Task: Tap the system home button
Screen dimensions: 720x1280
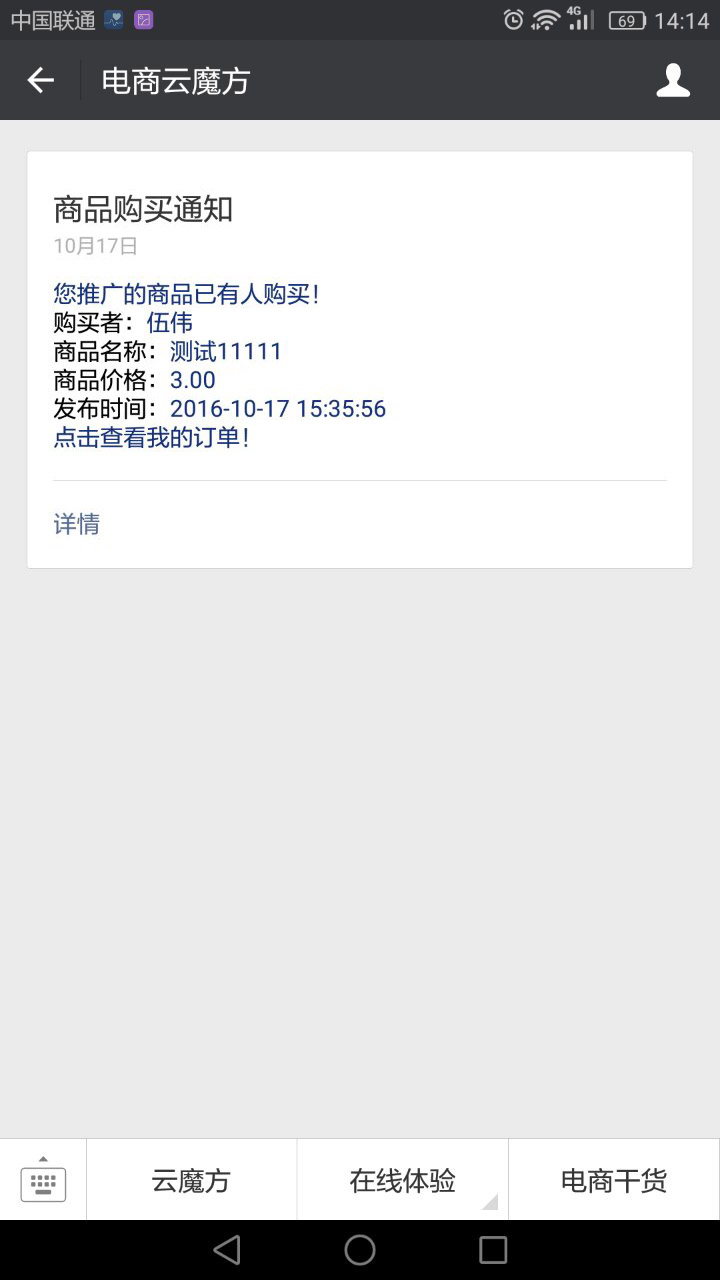Action: [360, 1249]
